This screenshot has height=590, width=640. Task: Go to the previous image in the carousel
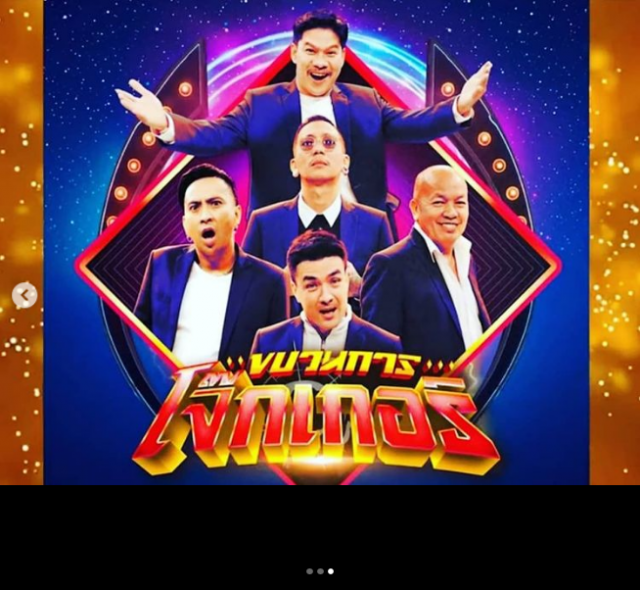(x=24, y=295)
